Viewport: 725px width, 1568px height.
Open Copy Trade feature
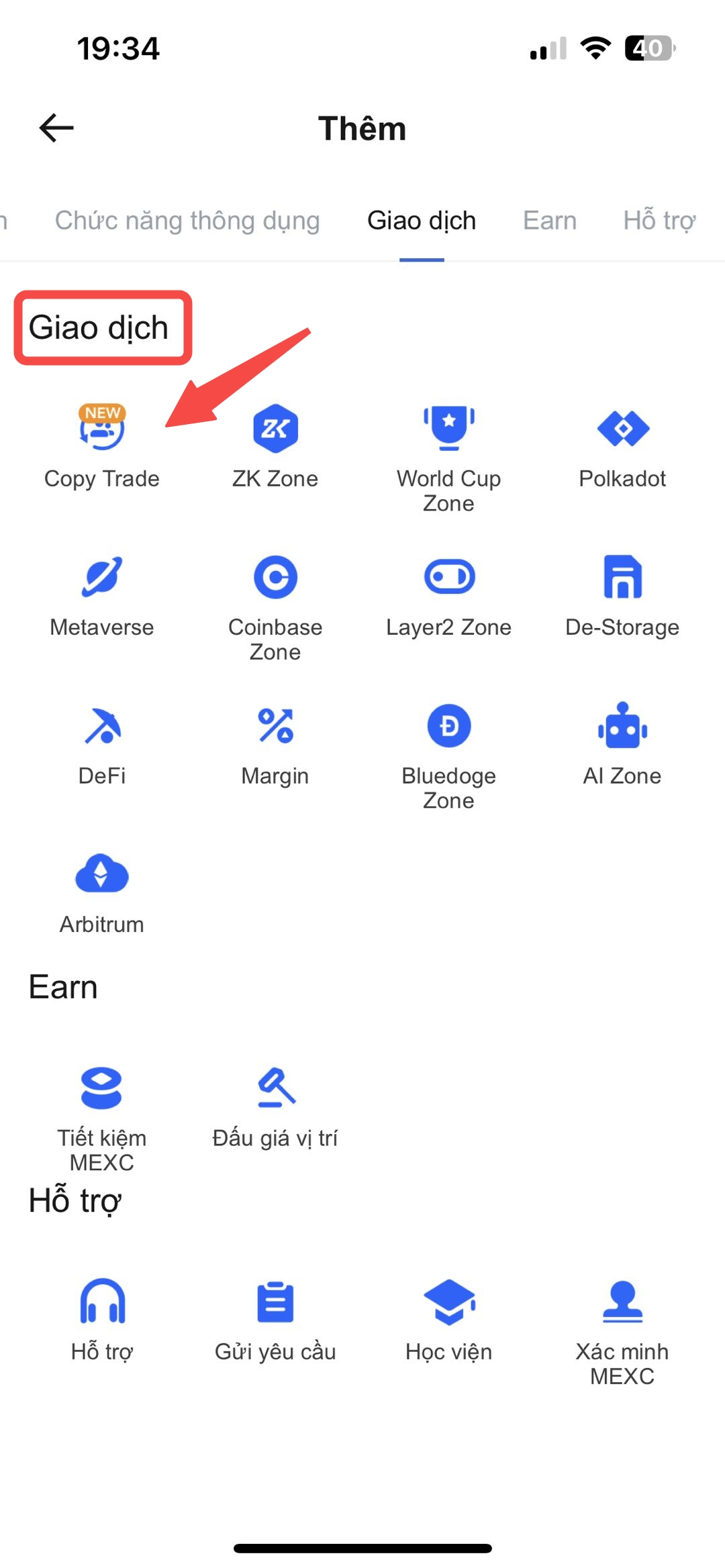102,444
